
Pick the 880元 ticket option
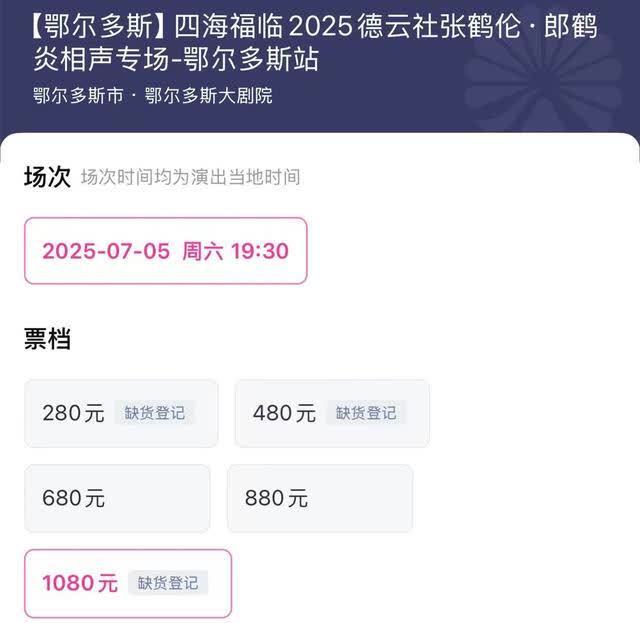(x=320, y=498)
